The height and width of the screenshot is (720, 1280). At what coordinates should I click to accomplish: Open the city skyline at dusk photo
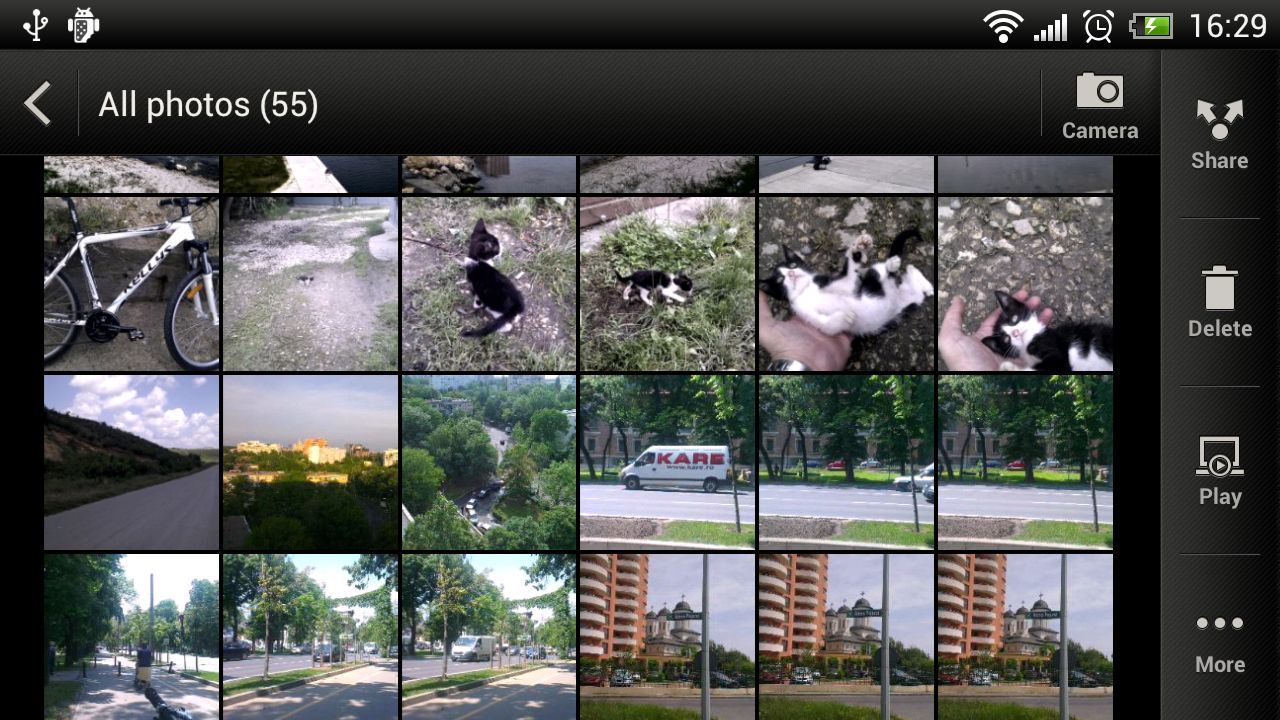310,462
